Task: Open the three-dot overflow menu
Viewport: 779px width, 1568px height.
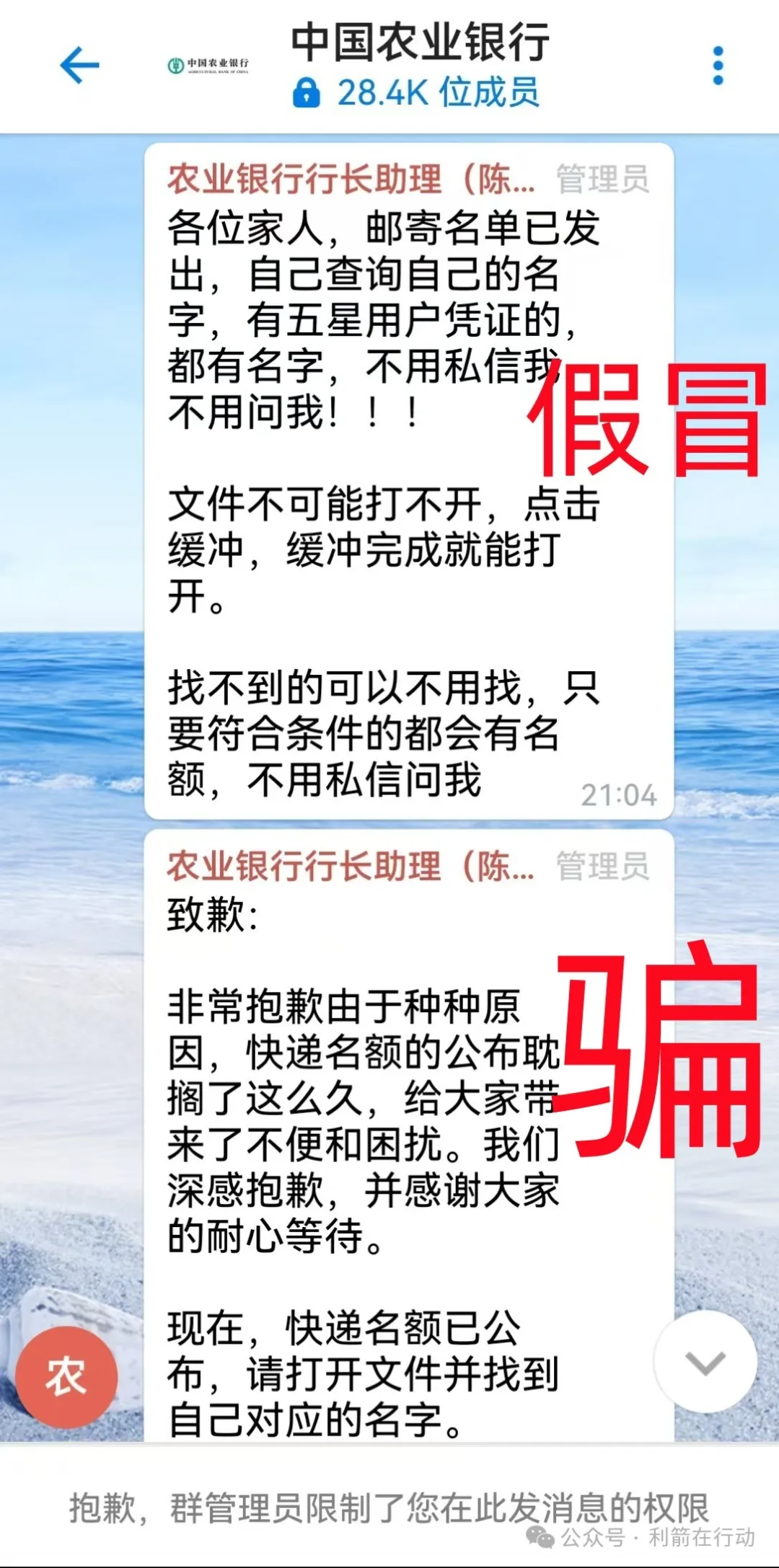Action: pos(717,66)
